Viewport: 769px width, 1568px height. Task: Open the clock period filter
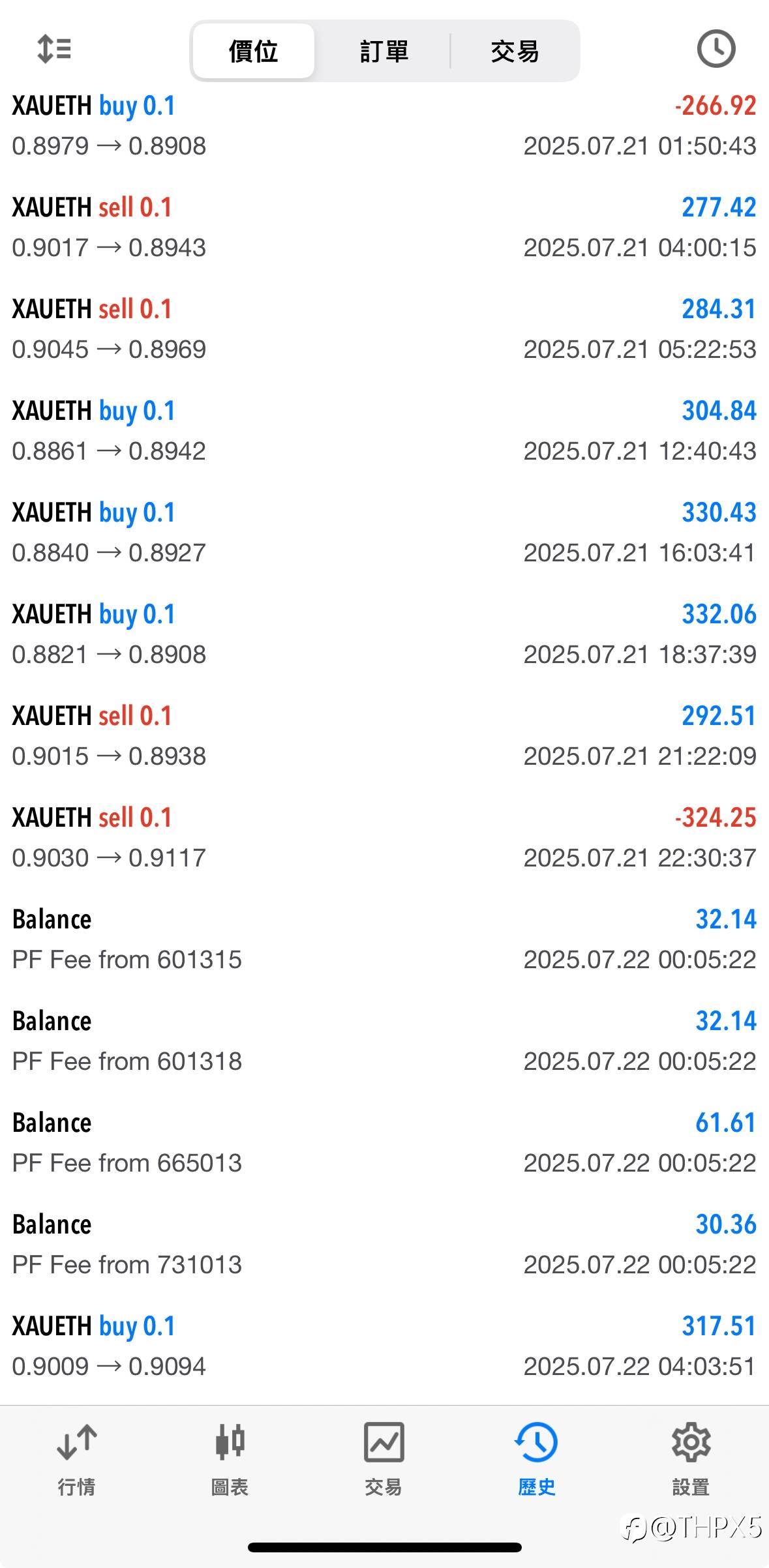click(x=716, y=49)
